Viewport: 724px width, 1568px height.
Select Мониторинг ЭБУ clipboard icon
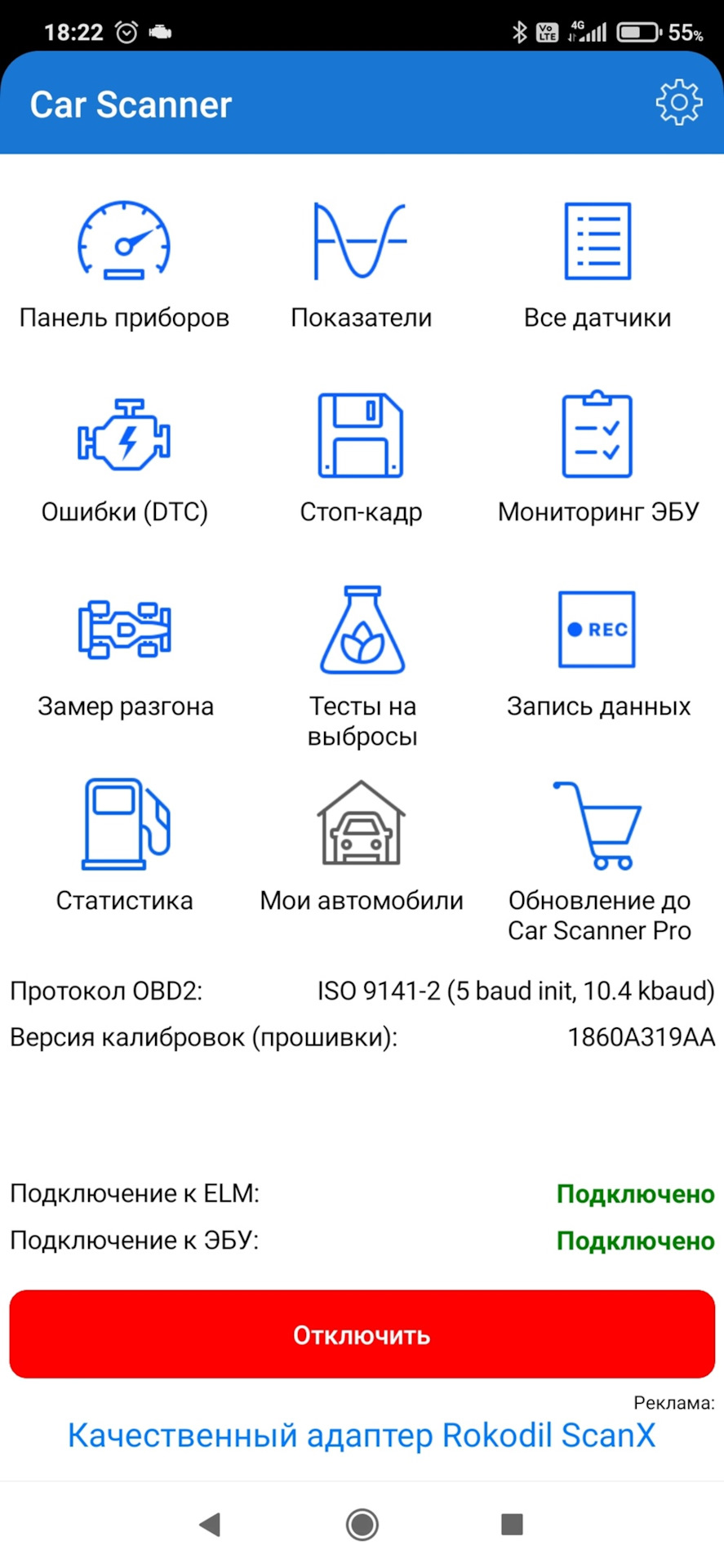click(x=597, y=435)
